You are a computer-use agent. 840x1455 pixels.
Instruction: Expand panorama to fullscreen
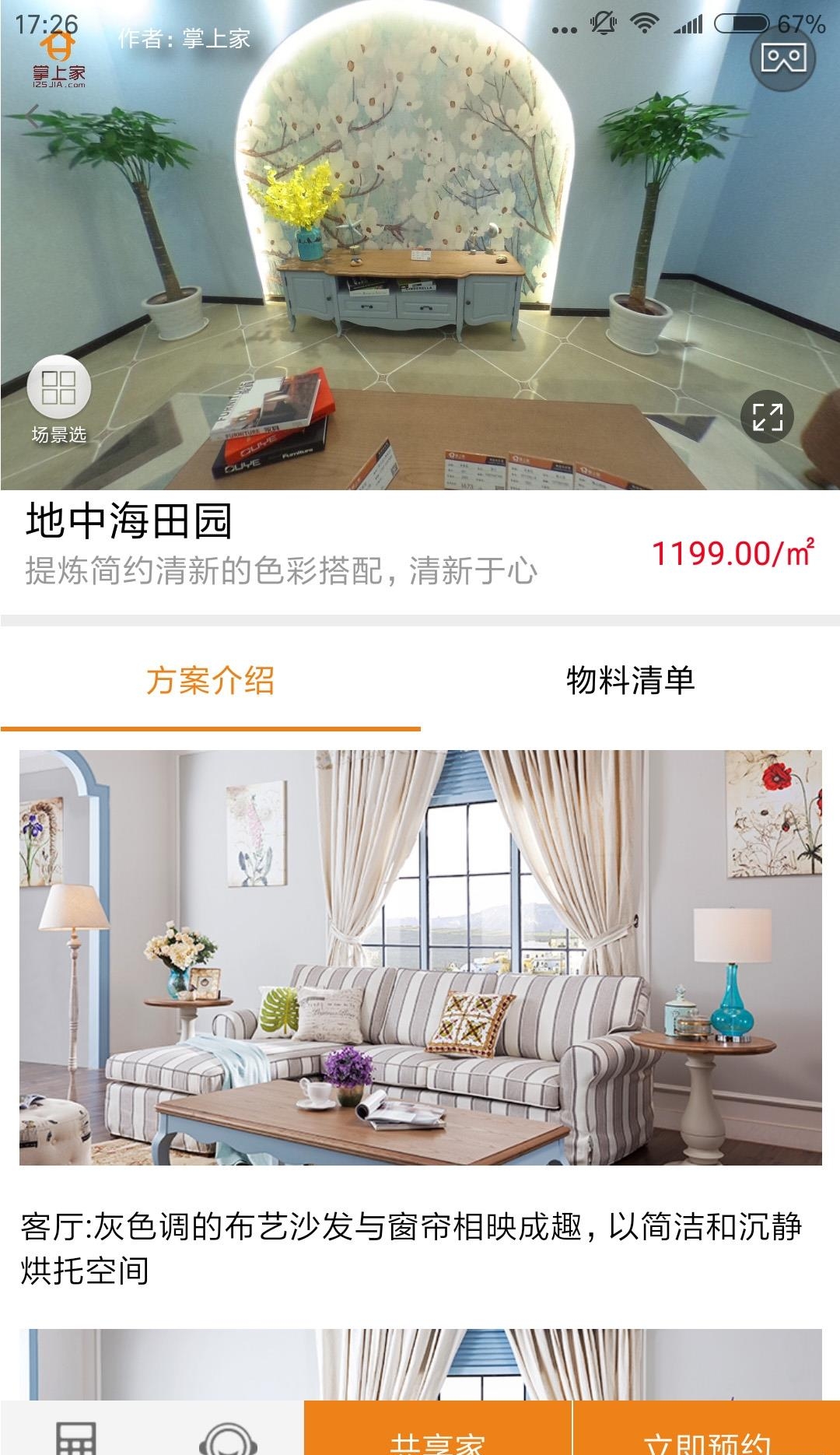click(767, 417)
